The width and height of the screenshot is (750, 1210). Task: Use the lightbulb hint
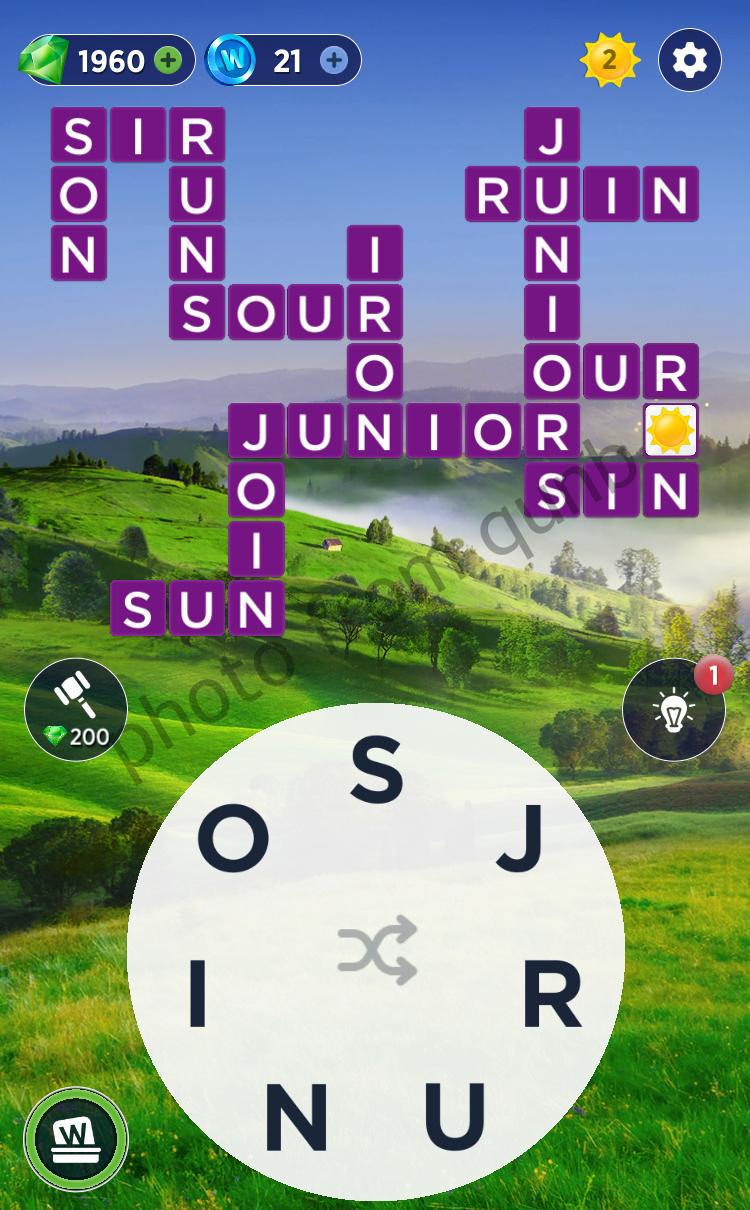click(673, 710)
